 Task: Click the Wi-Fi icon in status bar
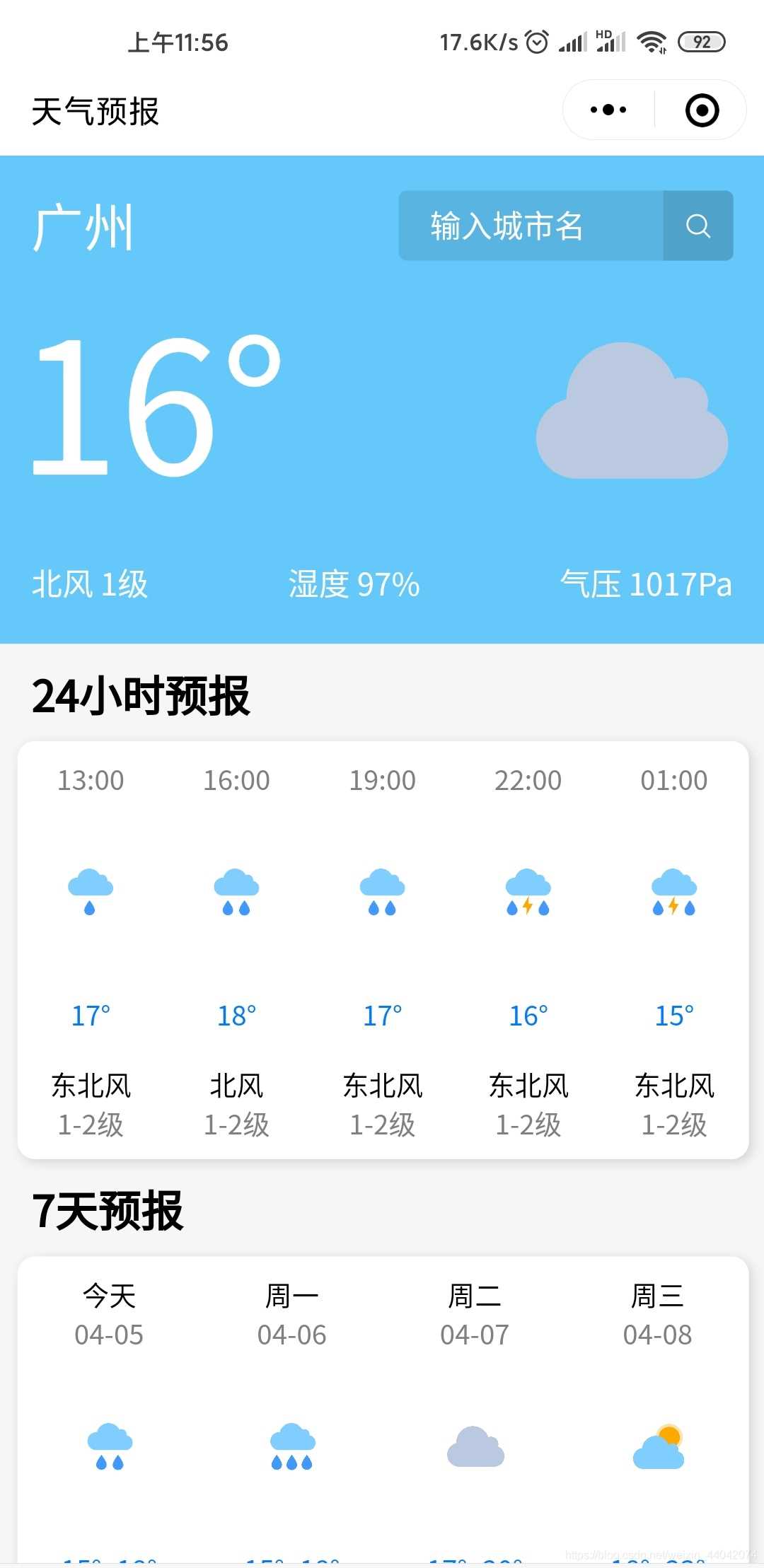pyautogui.click(x=652, y=40)
